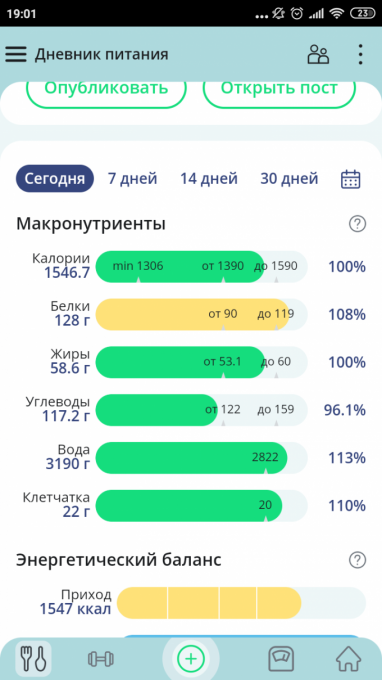Open the friends icon in app bar
Screen dimensions: 382x680
pyautogui.click(x=318, y=55)
